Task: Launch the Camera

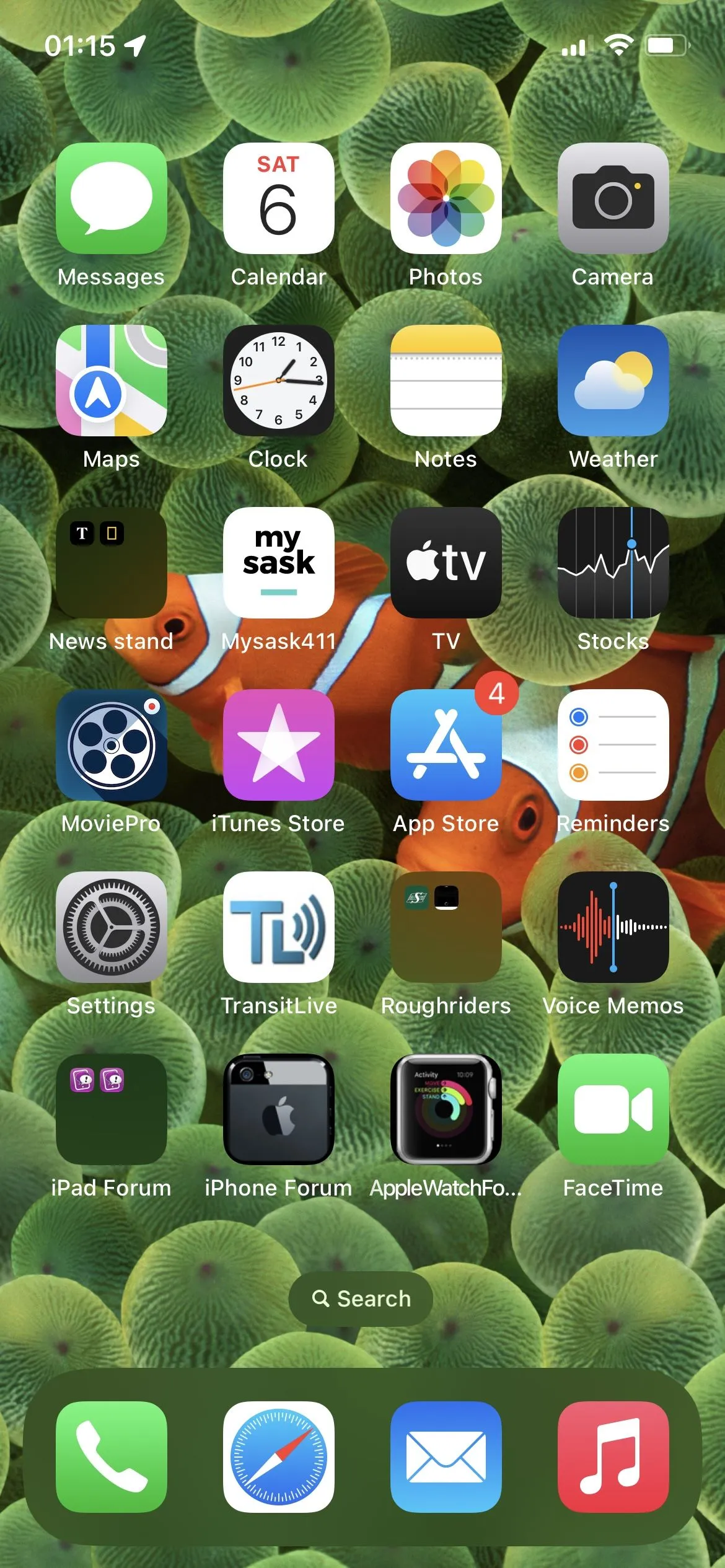Action: pyautogui.click(x=613, y=198)
